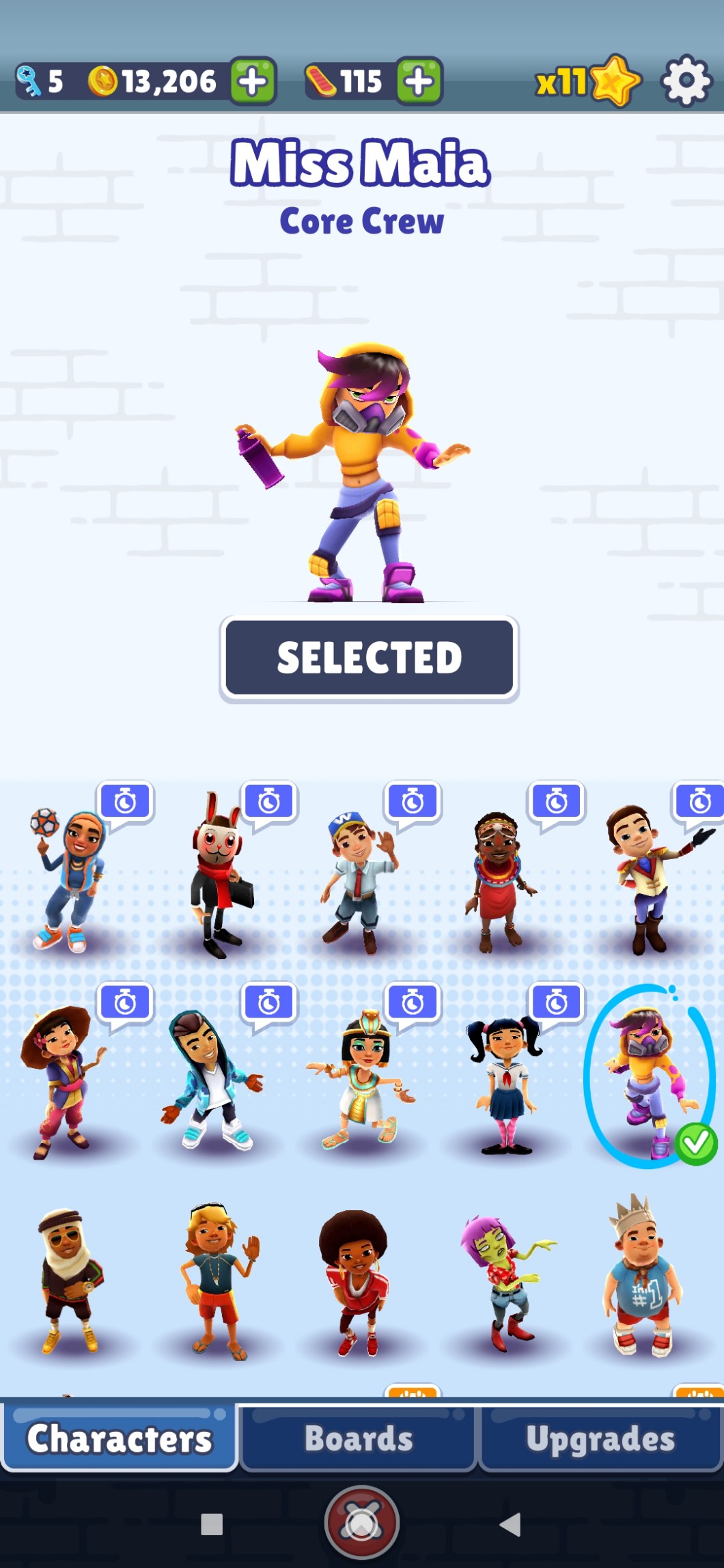Open the settings gear
Screen dimensions: 724x1568
(686, 81)
